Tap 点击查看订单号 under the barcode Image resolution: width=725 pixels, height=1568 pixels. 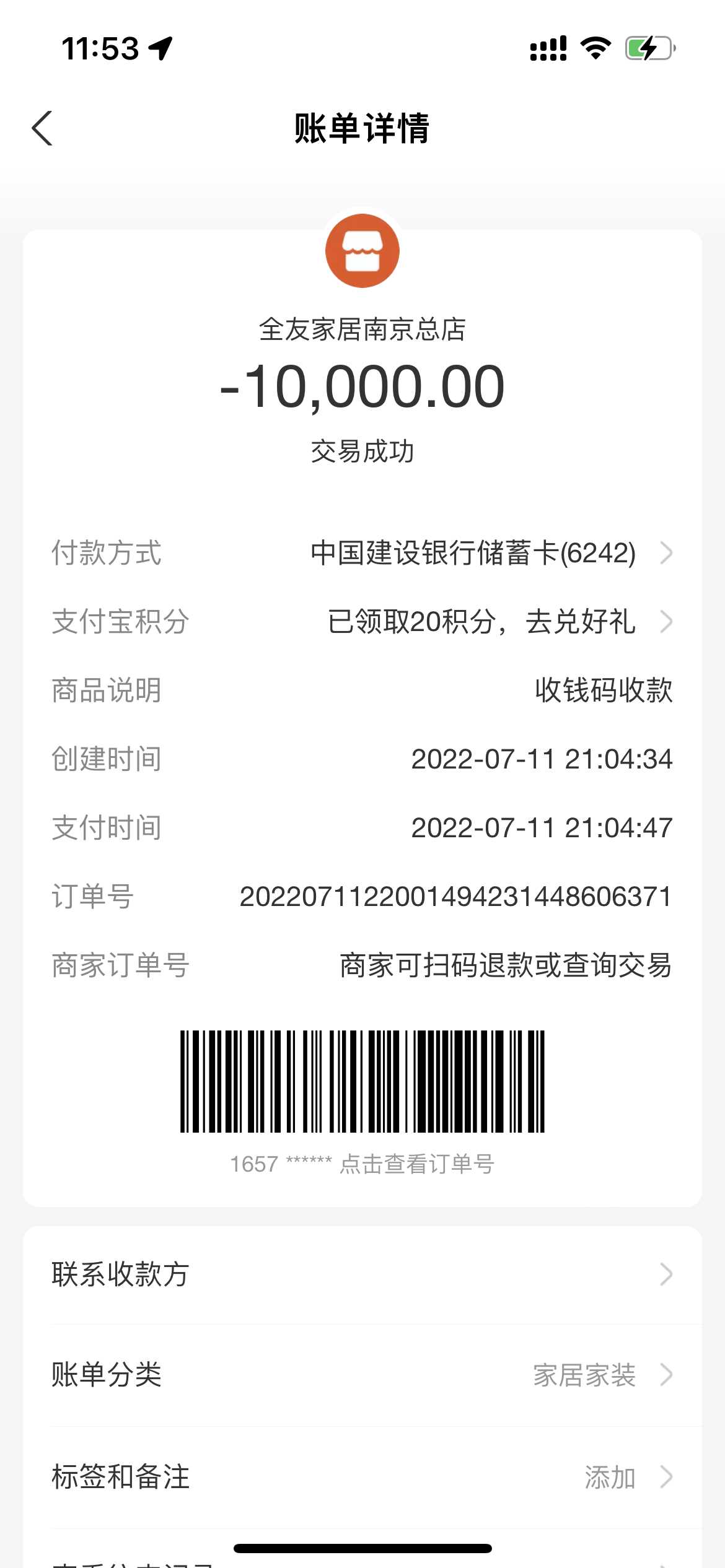[416, 1164]
